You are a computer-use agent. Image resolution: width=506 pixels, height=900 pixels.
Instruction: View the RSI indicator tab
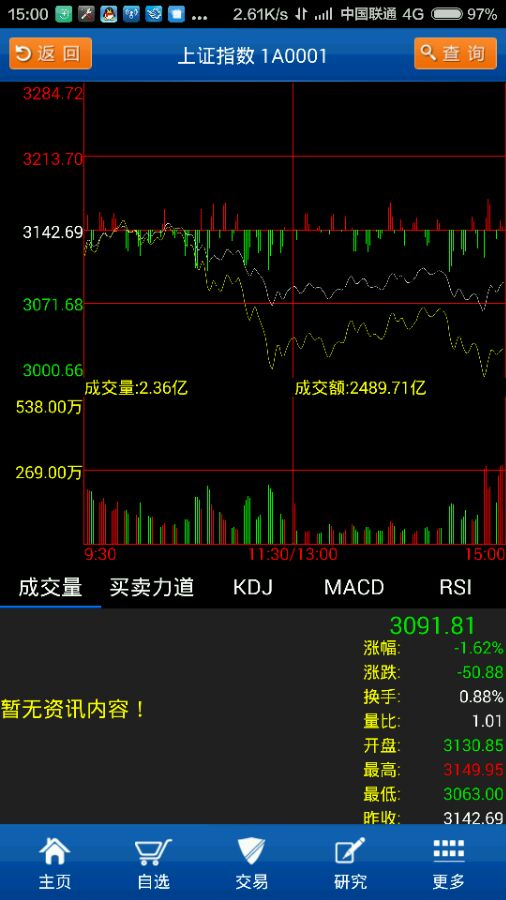(456, 587)
